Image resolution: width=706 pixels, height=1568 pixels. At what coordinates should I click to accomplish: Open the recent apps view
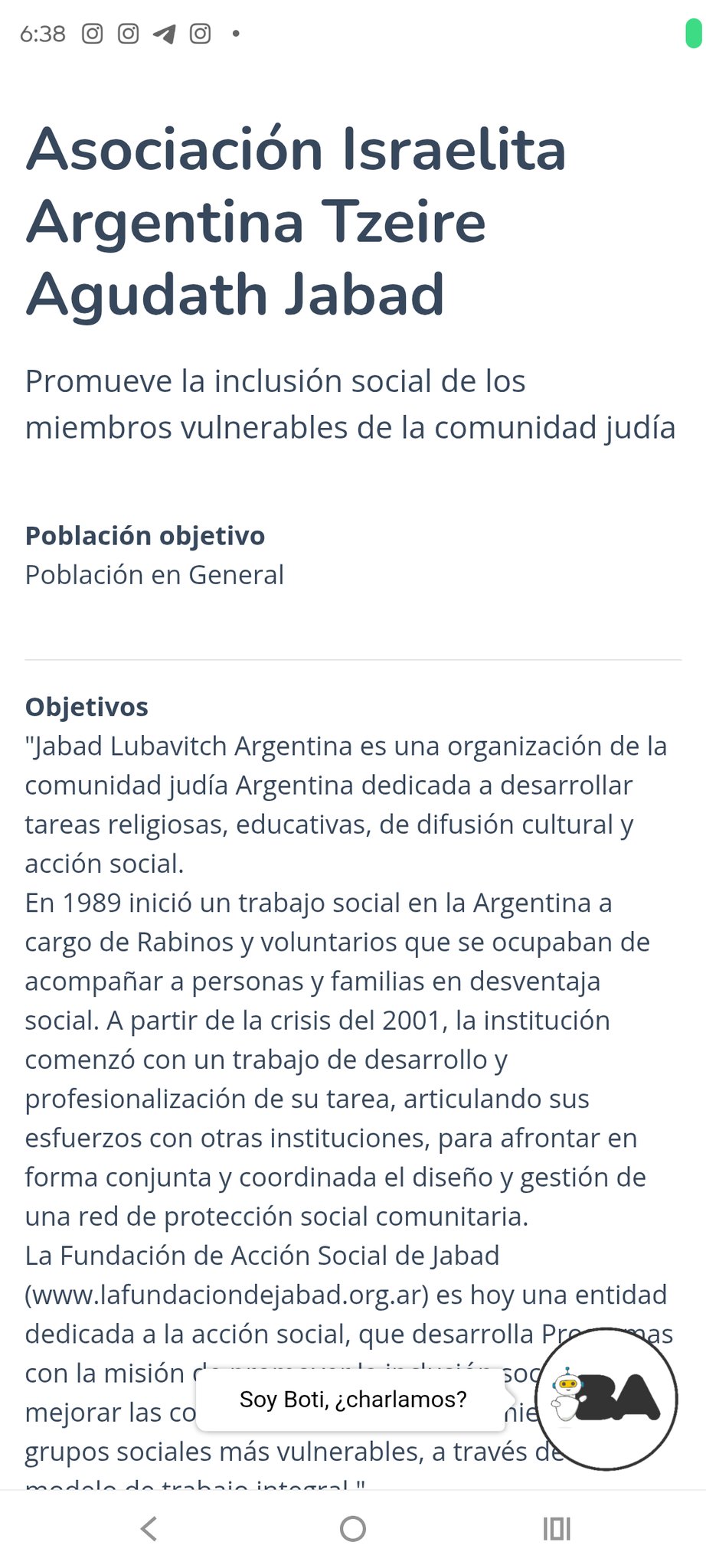click(x=557, y=1529)
